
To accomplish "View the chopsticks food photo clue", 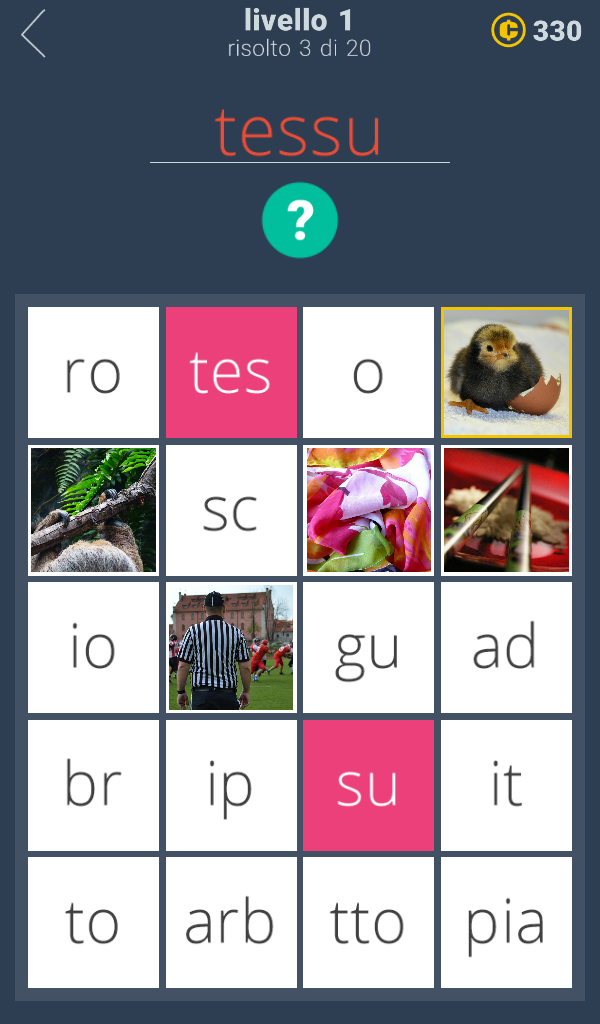I will 506,510.
